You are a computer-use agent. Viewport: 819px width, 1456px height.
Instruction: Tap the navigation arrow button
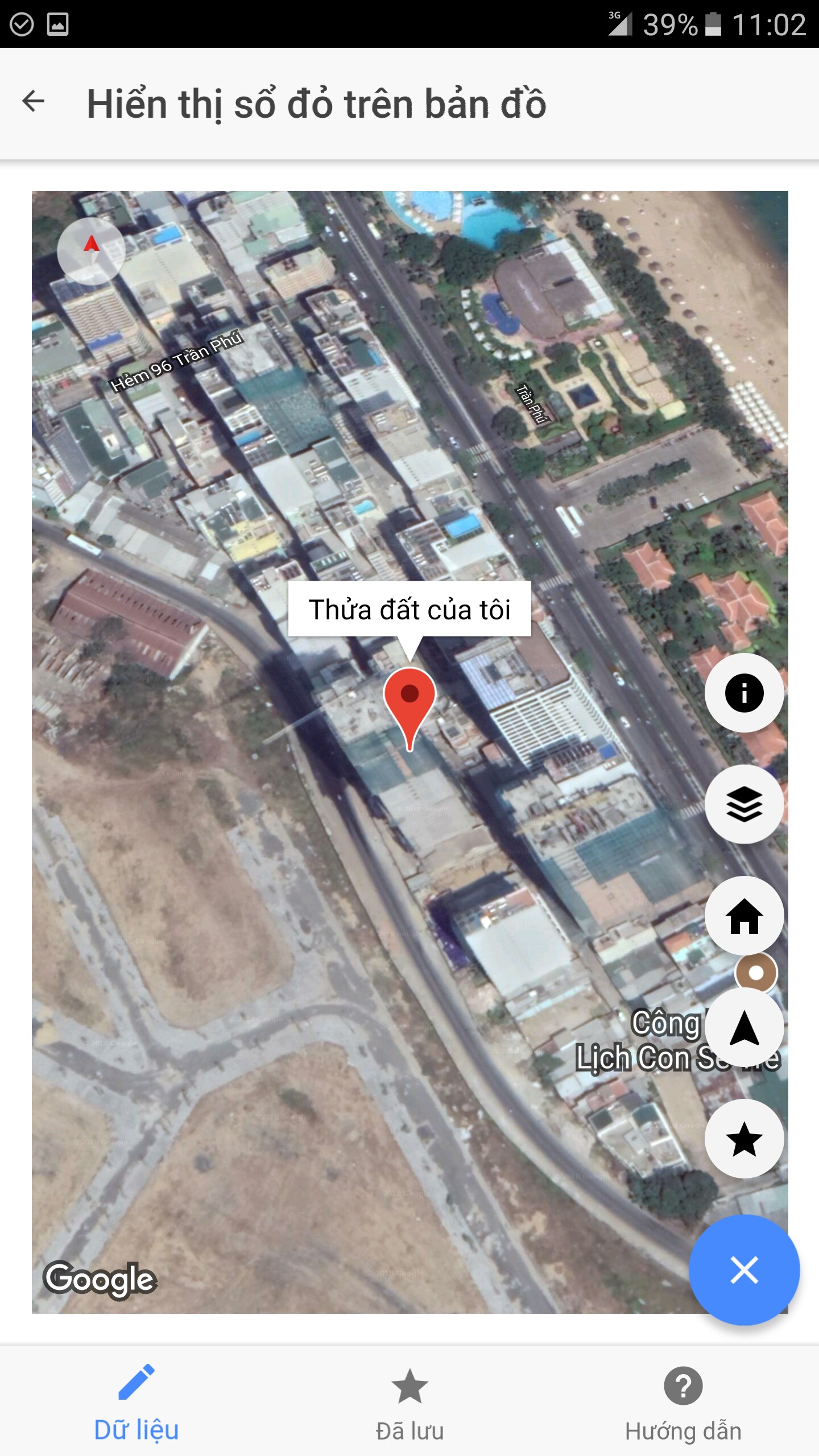coord(744,1027)
